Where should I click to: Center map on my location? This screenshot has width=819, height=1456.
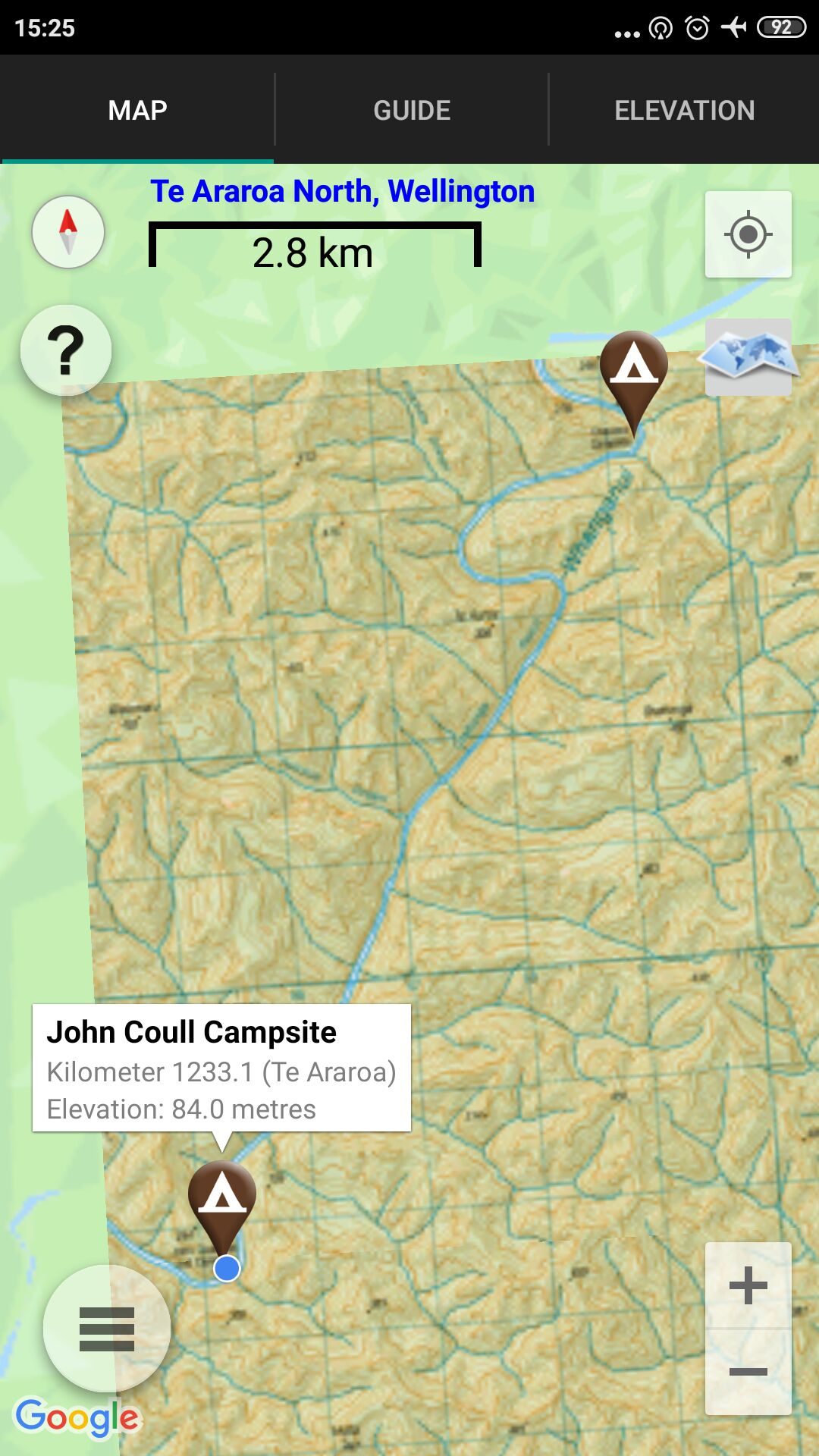tap(748, 234)
